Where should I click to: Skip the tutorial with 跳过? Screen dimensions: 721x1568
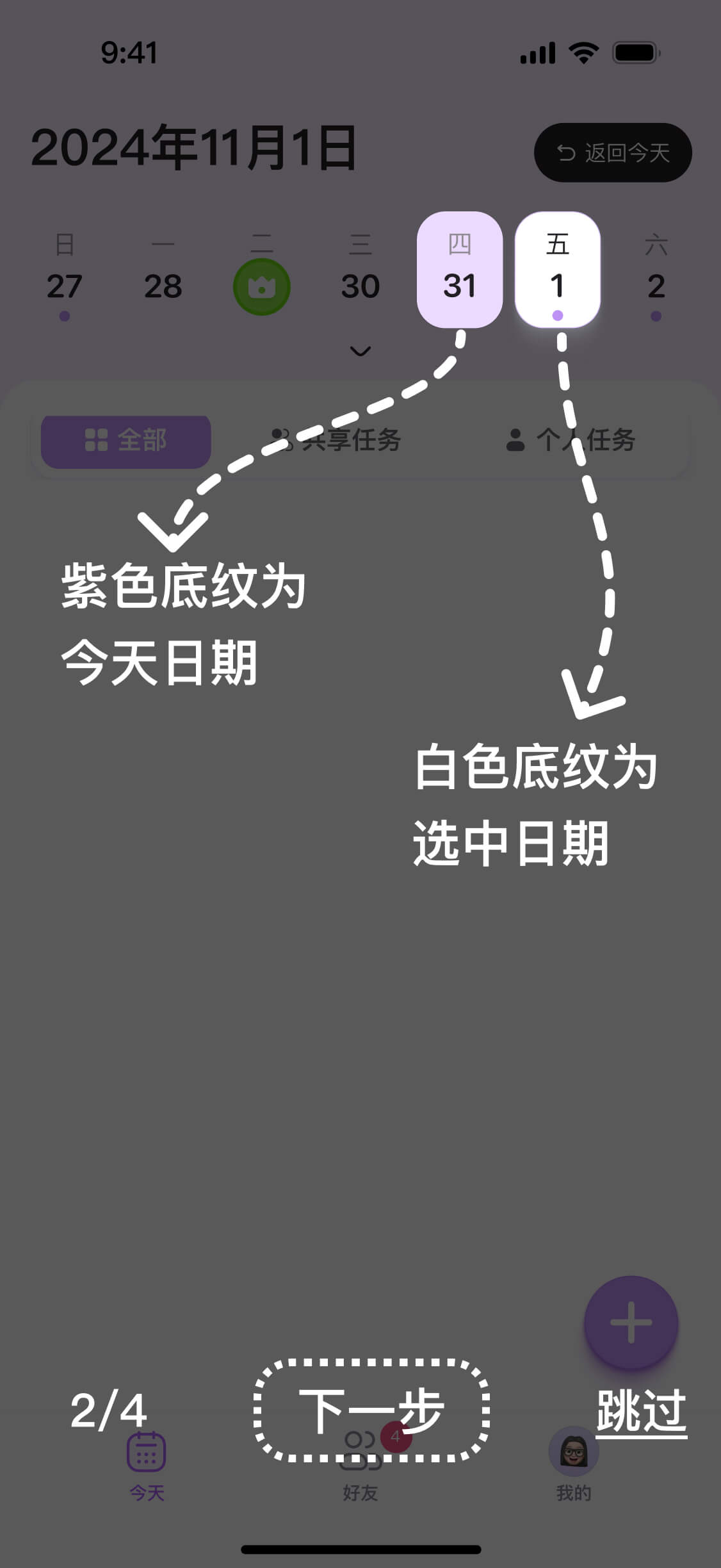coord(641,1412)
